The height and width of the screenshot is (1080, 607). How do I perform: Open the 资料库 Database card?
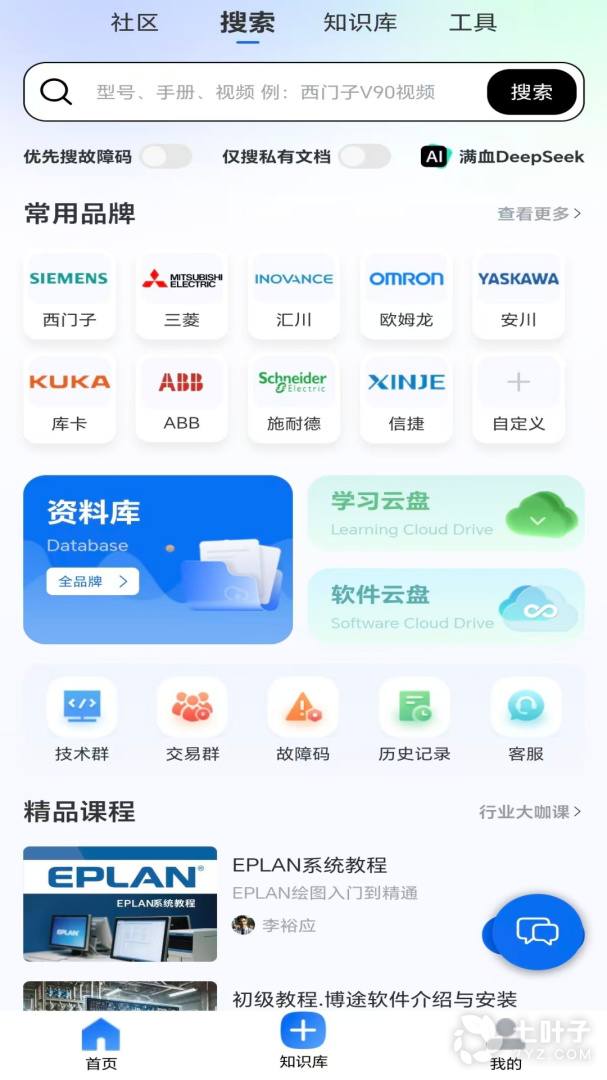pyautogui.click(x=158, y=559)
